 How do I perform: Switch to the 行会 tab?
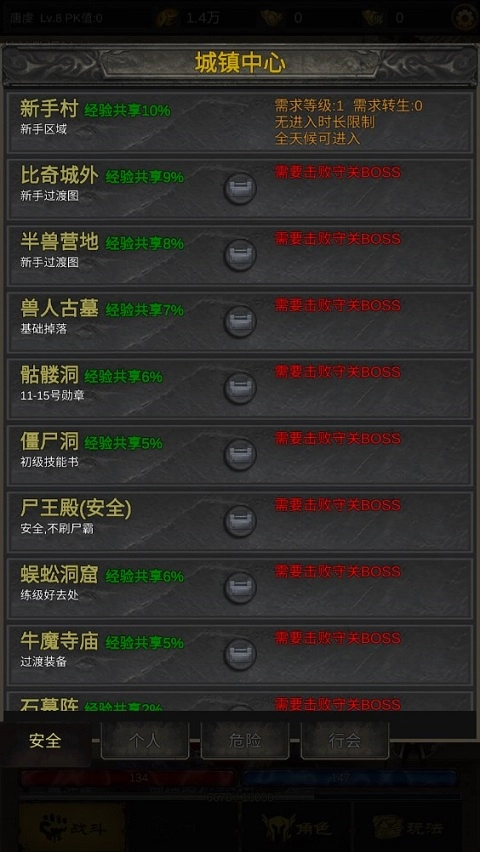[x=345, y=741]
